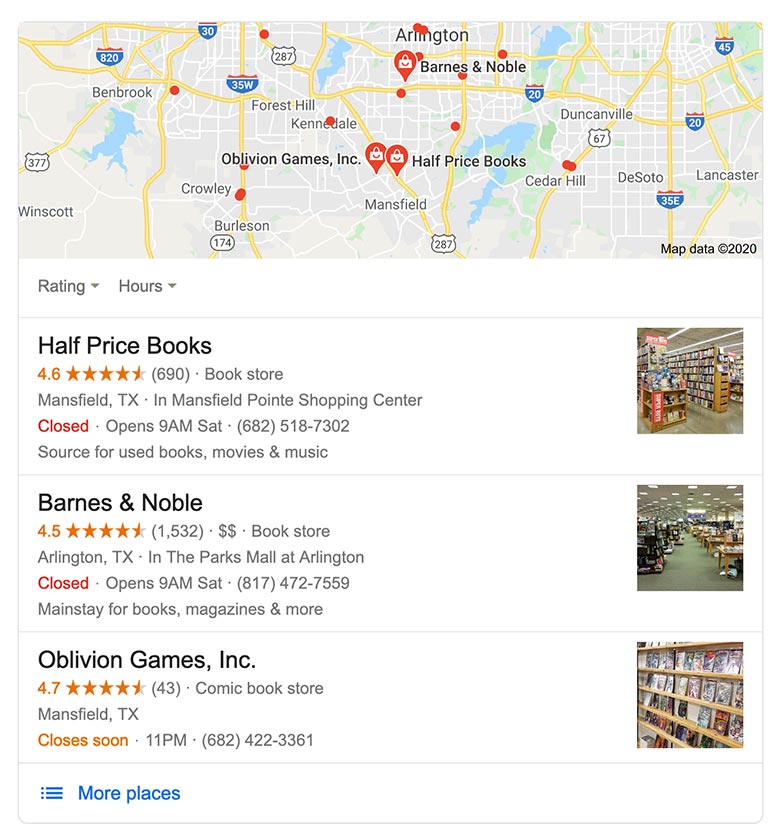Viewport: 774px width, 835px height.
Task: Tap the Oblivion Games comic shelf photo
Action: [689, 695]
